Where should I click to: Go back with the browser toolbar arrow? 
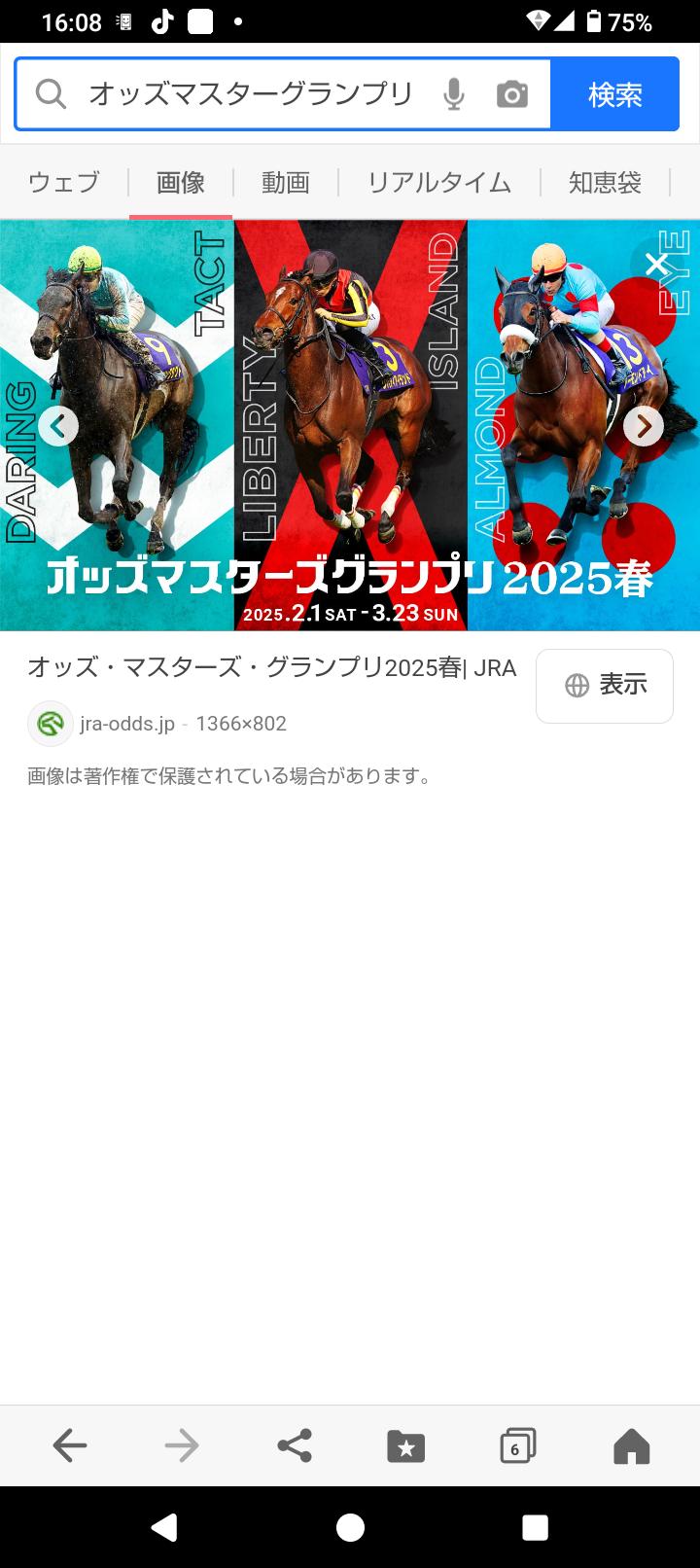pyautogui.click(x=70, y=1445)
